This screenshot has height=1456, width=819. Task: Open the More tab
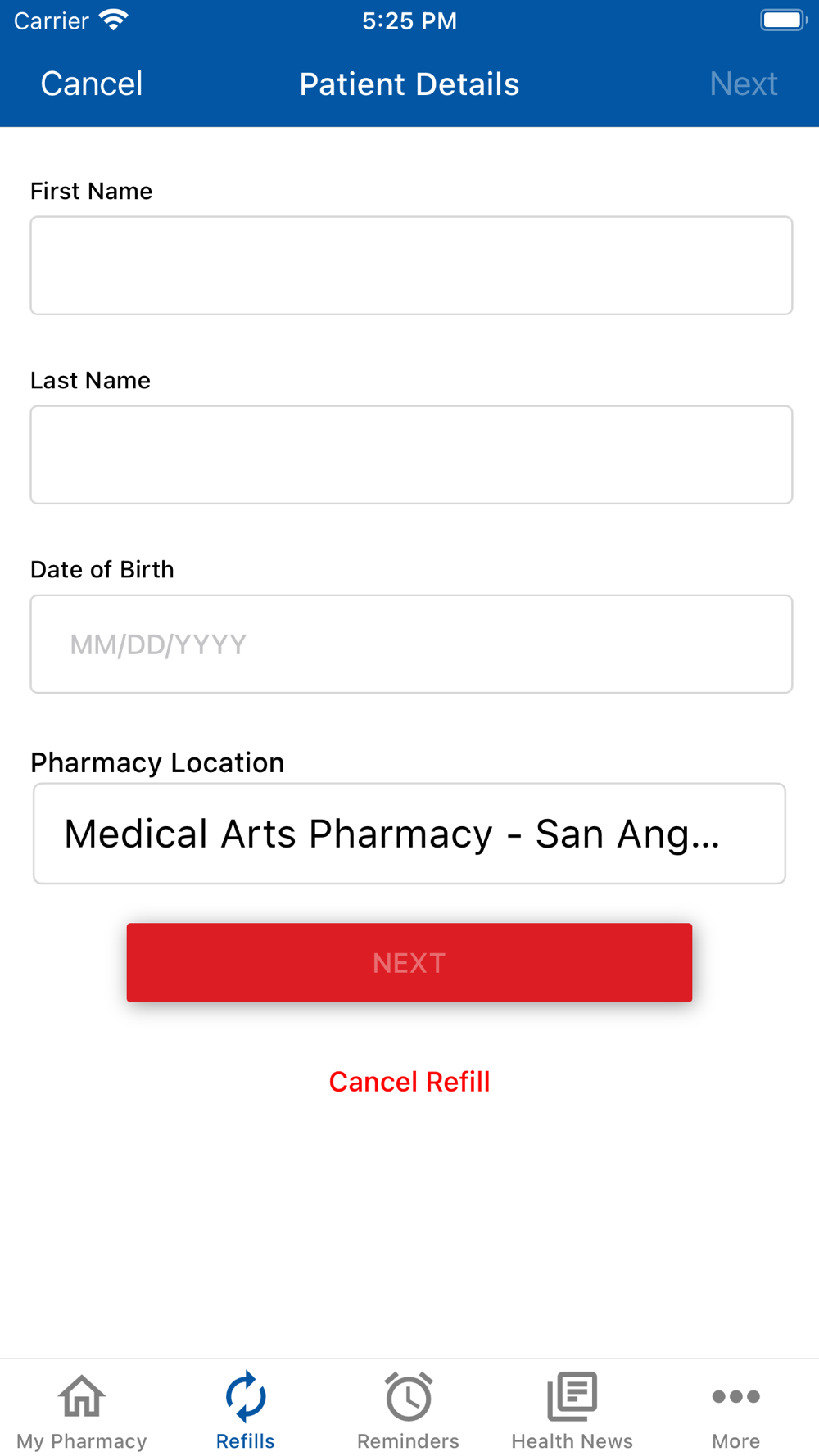tap(736, 1410)
